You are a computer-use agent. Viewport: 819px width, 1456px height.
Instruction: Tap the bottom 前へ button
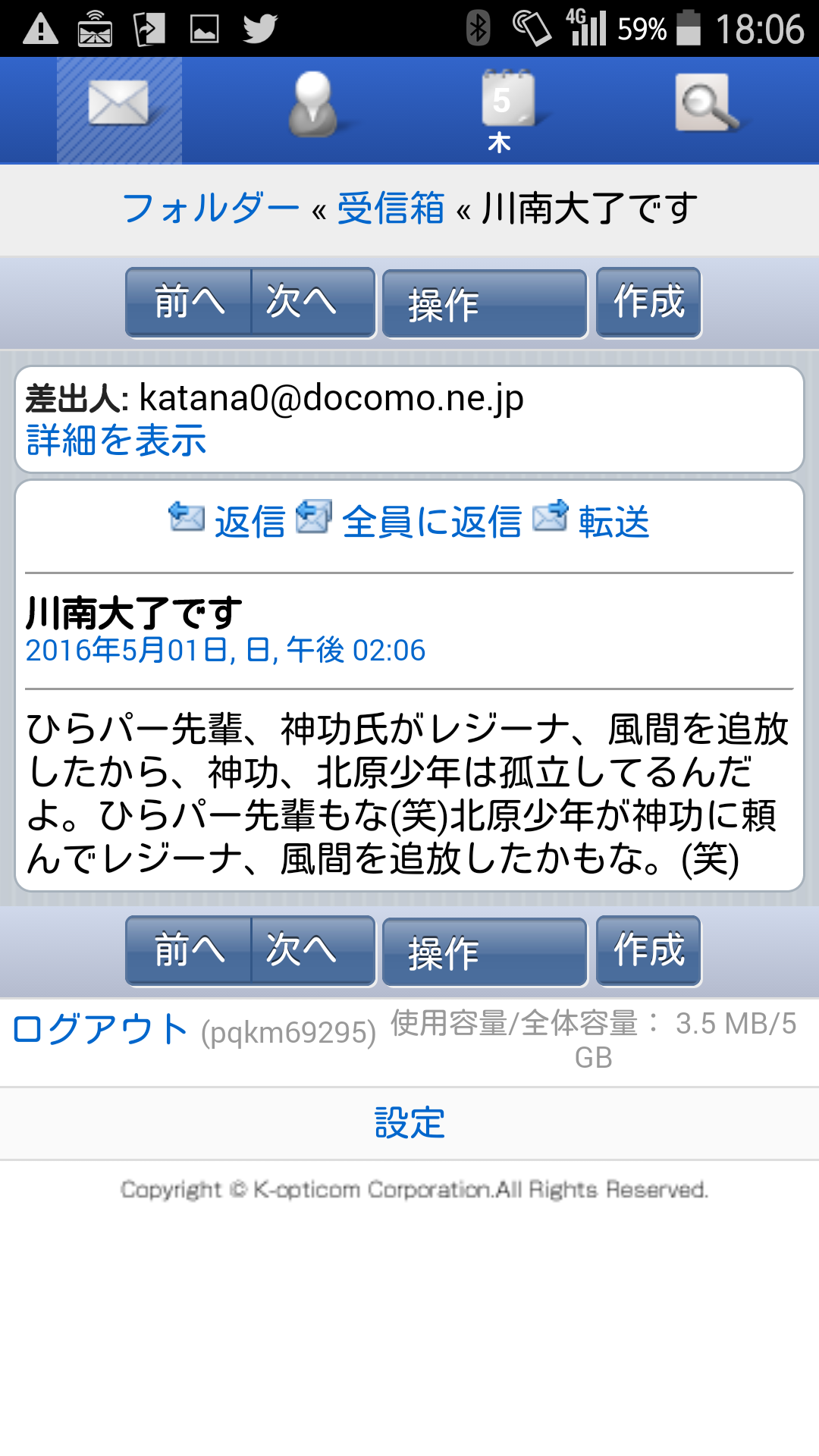(189, 950)
